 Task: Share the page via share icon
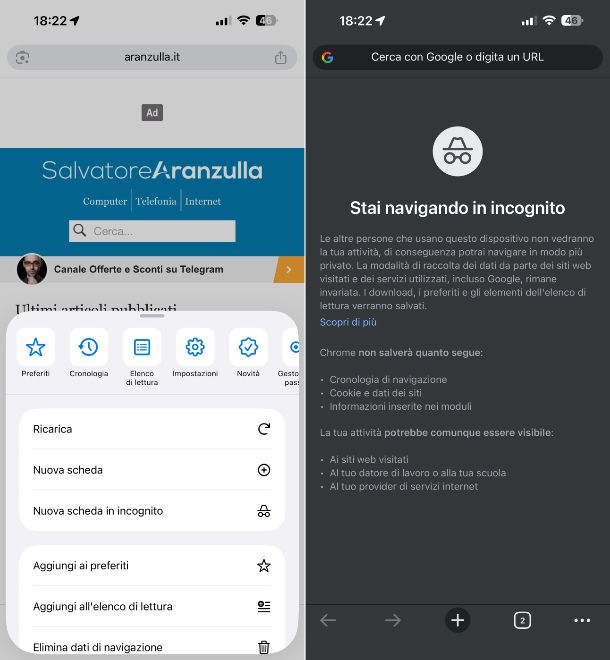click(280, 58)
